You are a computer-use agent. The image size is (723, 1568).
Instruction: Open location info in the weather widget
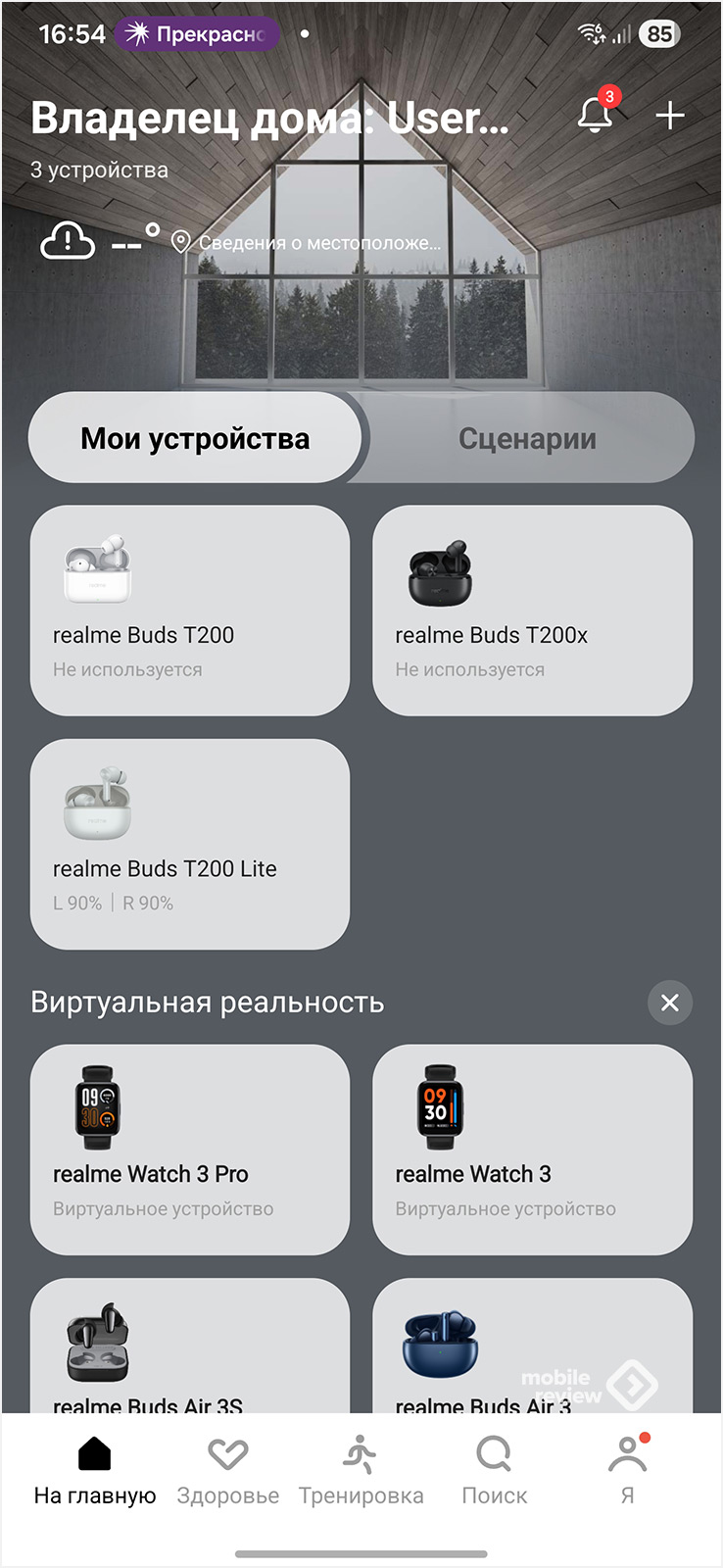306,242
